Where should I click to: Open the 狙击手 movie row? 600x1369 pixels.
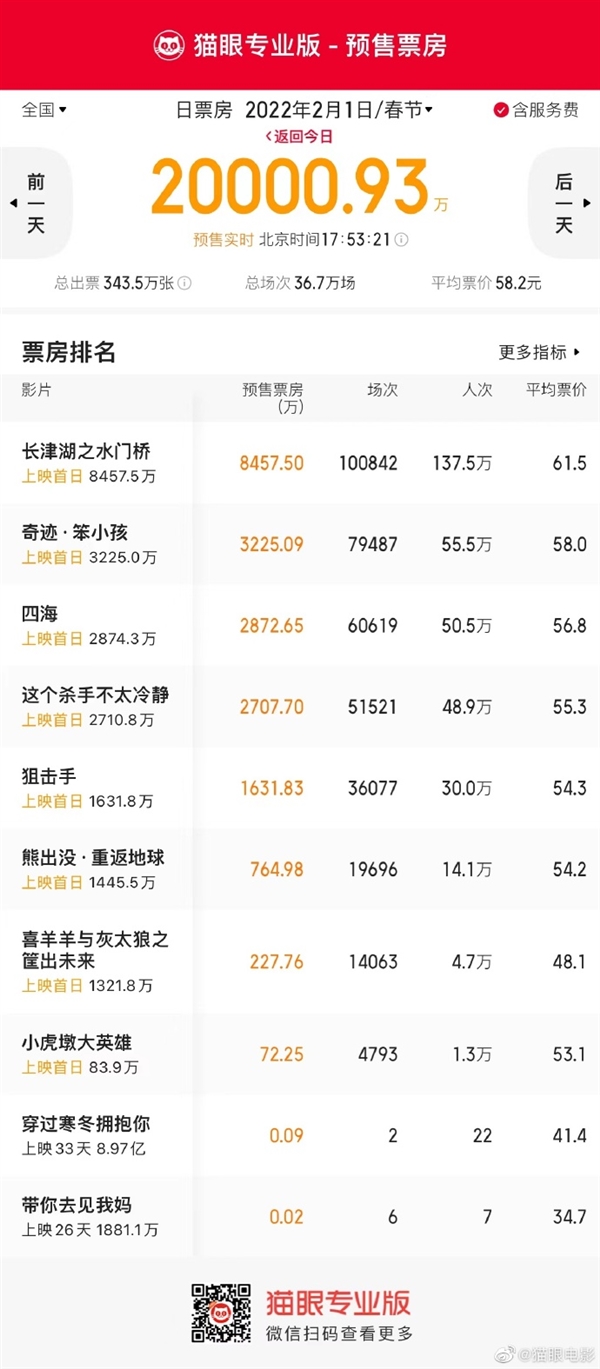300,788
